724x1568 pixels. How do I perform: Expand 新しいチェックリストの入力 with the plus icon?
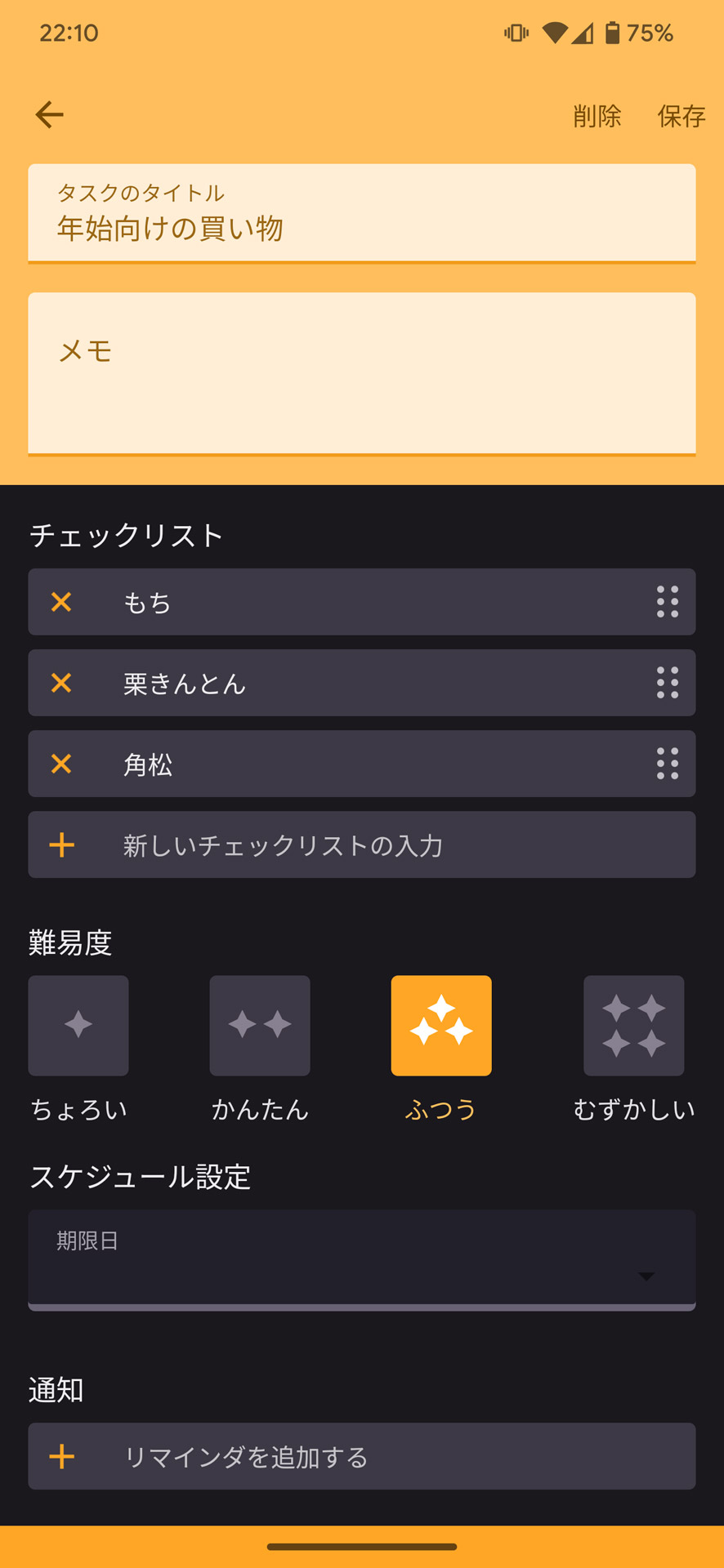61,845
